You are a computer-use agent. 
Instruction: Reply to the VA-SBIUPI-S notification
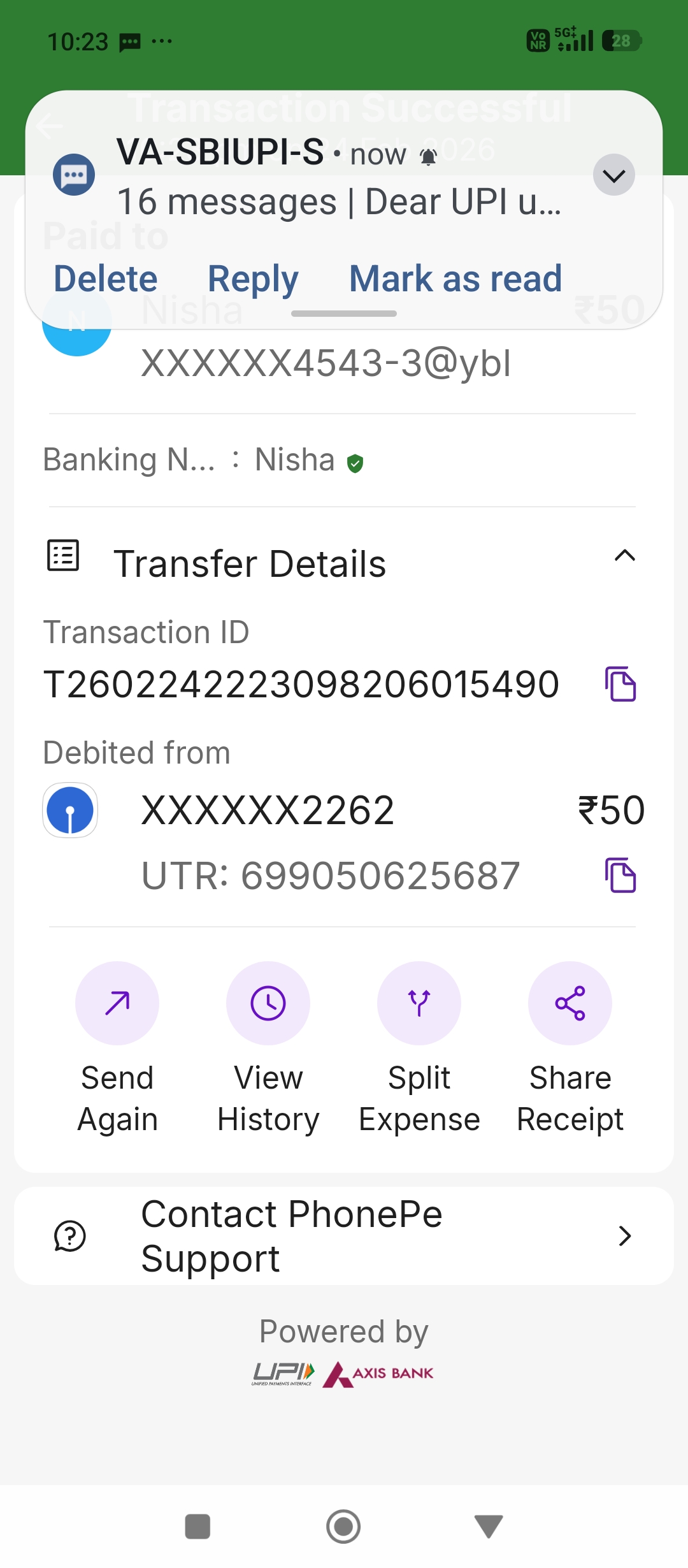click(253, 279)
